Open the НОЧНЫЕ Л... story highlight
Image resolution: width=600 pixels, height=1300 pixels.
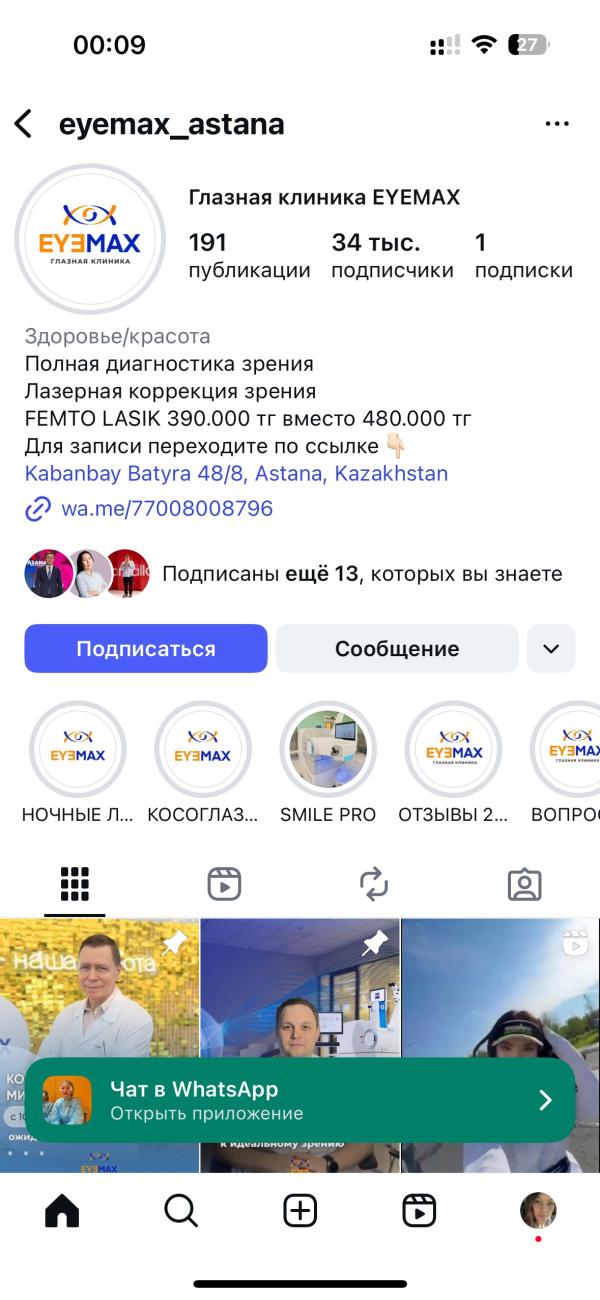click(x=78, y=750)
